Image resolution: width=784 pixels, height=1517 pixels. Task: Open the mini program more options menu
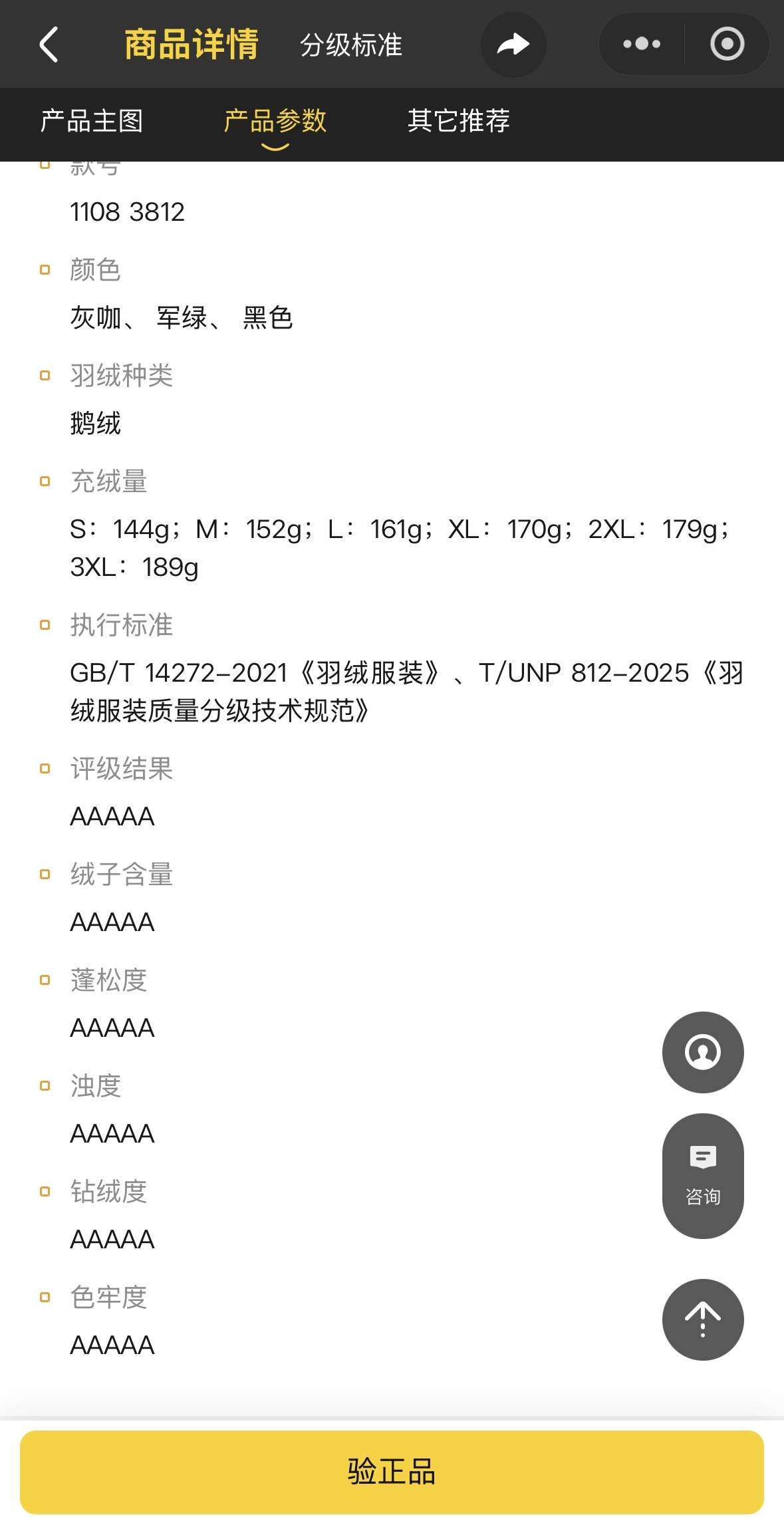tap(642, 45)
